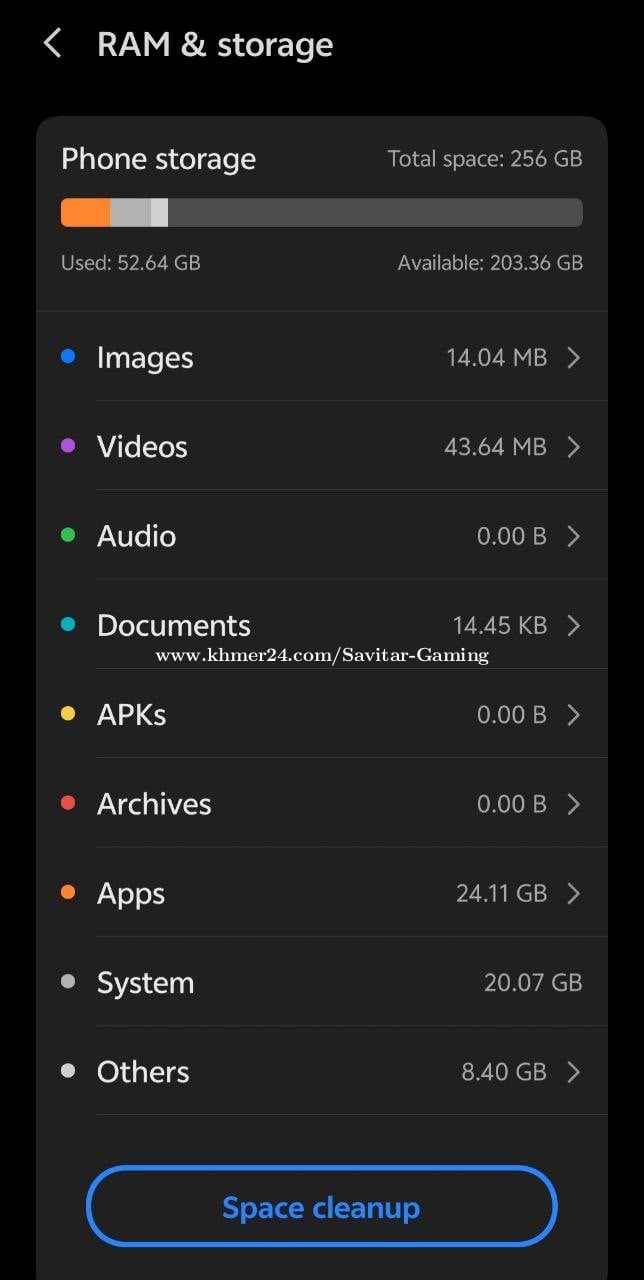644x1280 pixels.
Task: Open the Images storage row
Action: 322,357
